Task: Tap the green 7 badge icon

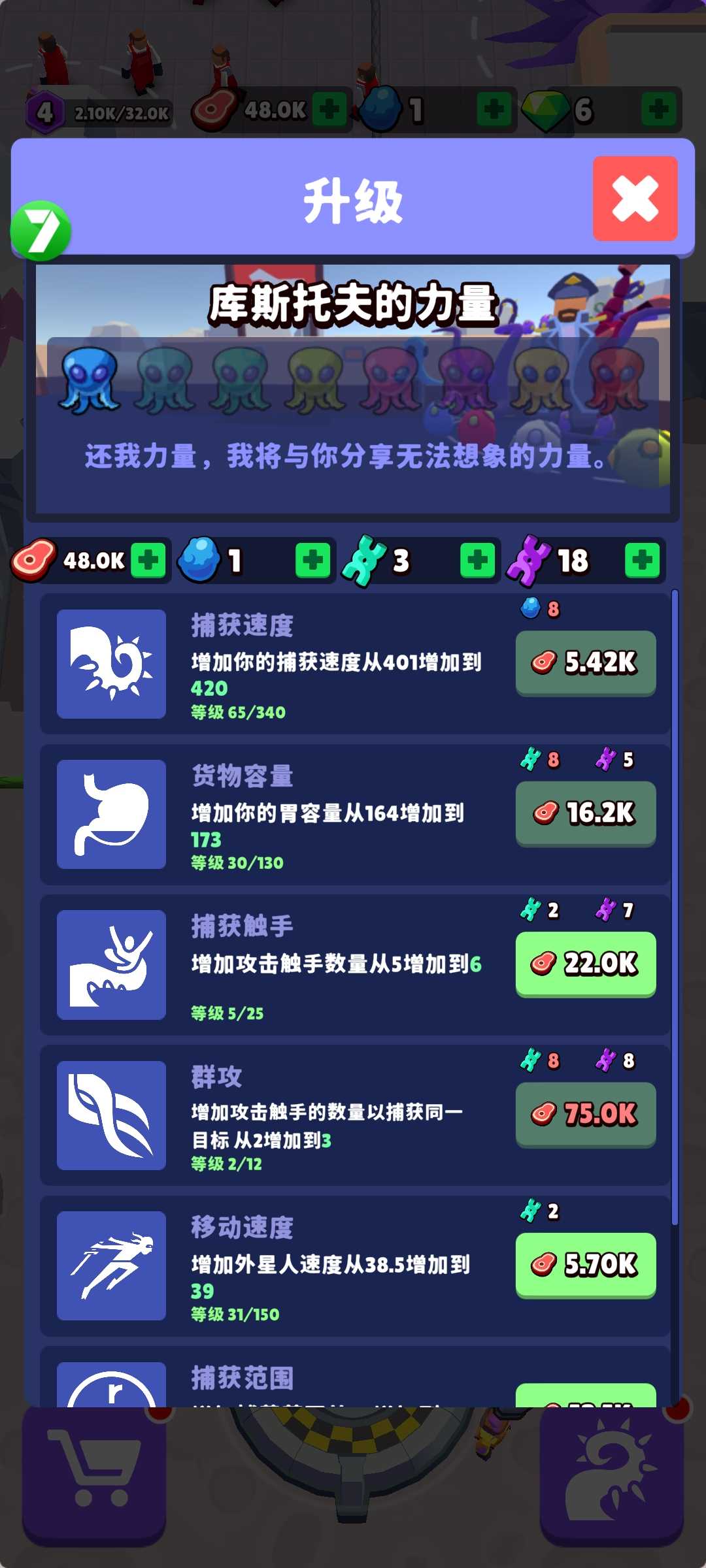Action: pos(41,231)
